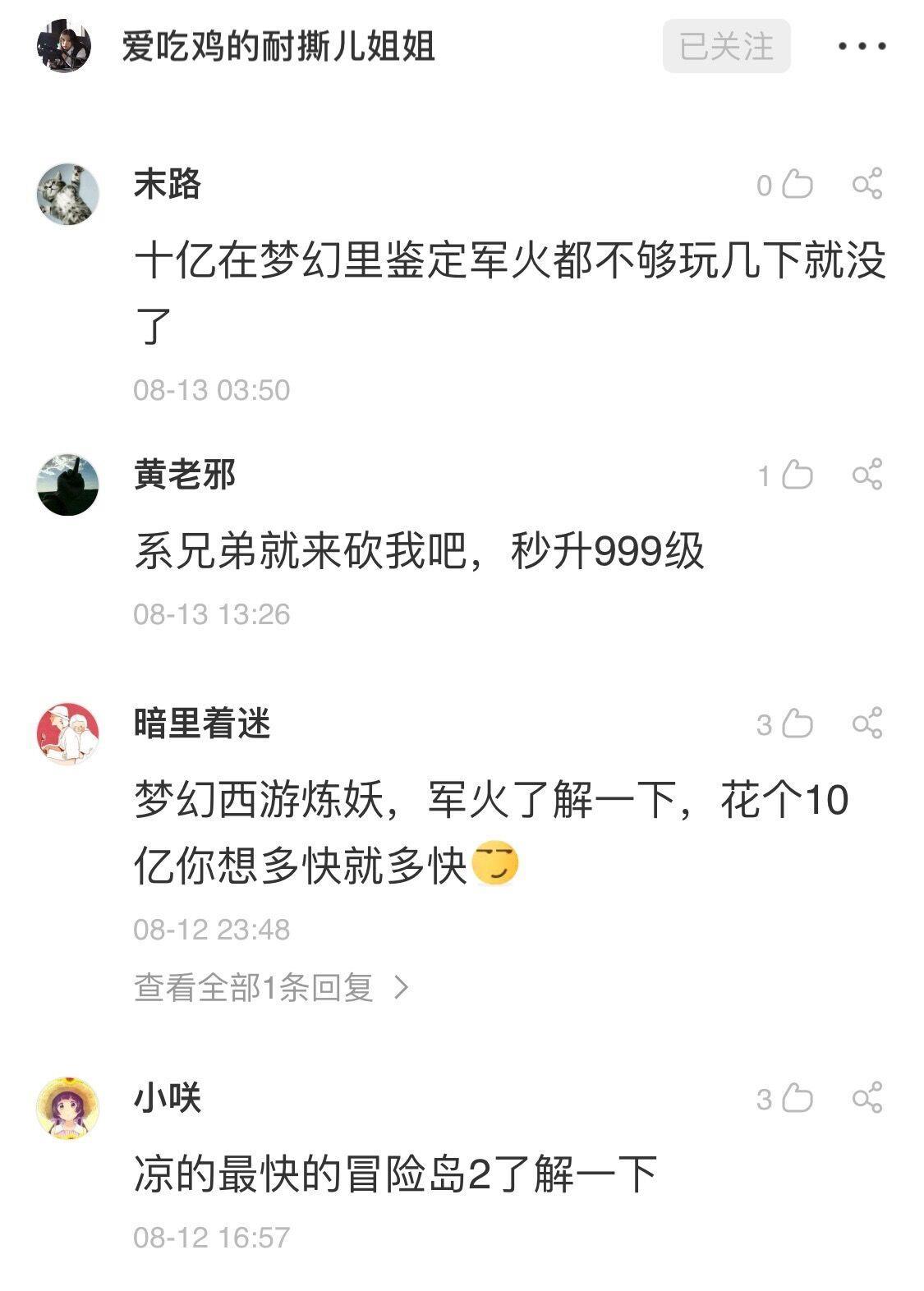The image size is (924, 1291).
Task: Like 小咲's comment
Action: pos(796,1098)
